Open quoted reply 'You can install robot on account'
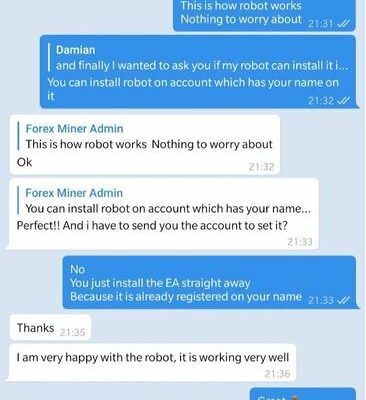 165,201
